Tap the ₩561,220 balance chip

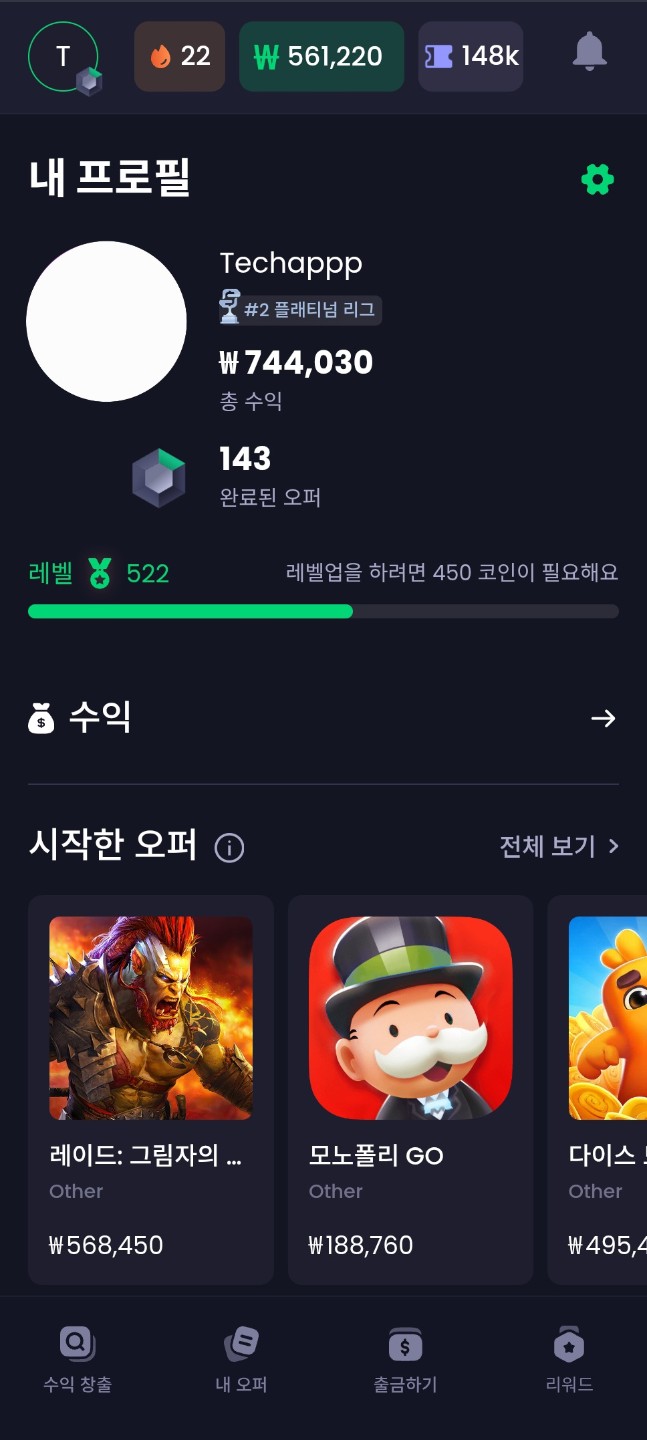pyautogui.click(x=321, y=57)
